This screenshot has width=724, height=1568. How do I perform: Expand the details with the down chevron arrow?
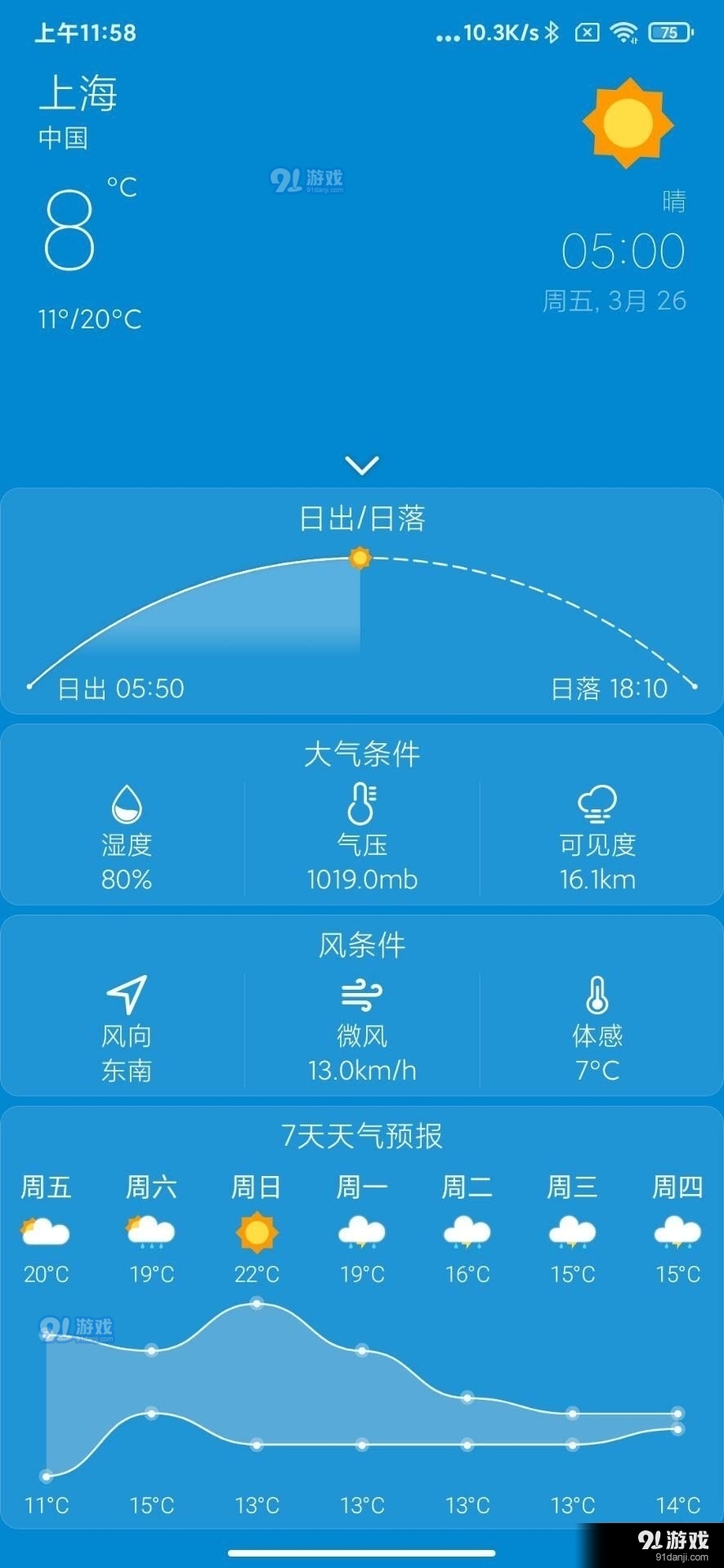(x=360, y=464)
